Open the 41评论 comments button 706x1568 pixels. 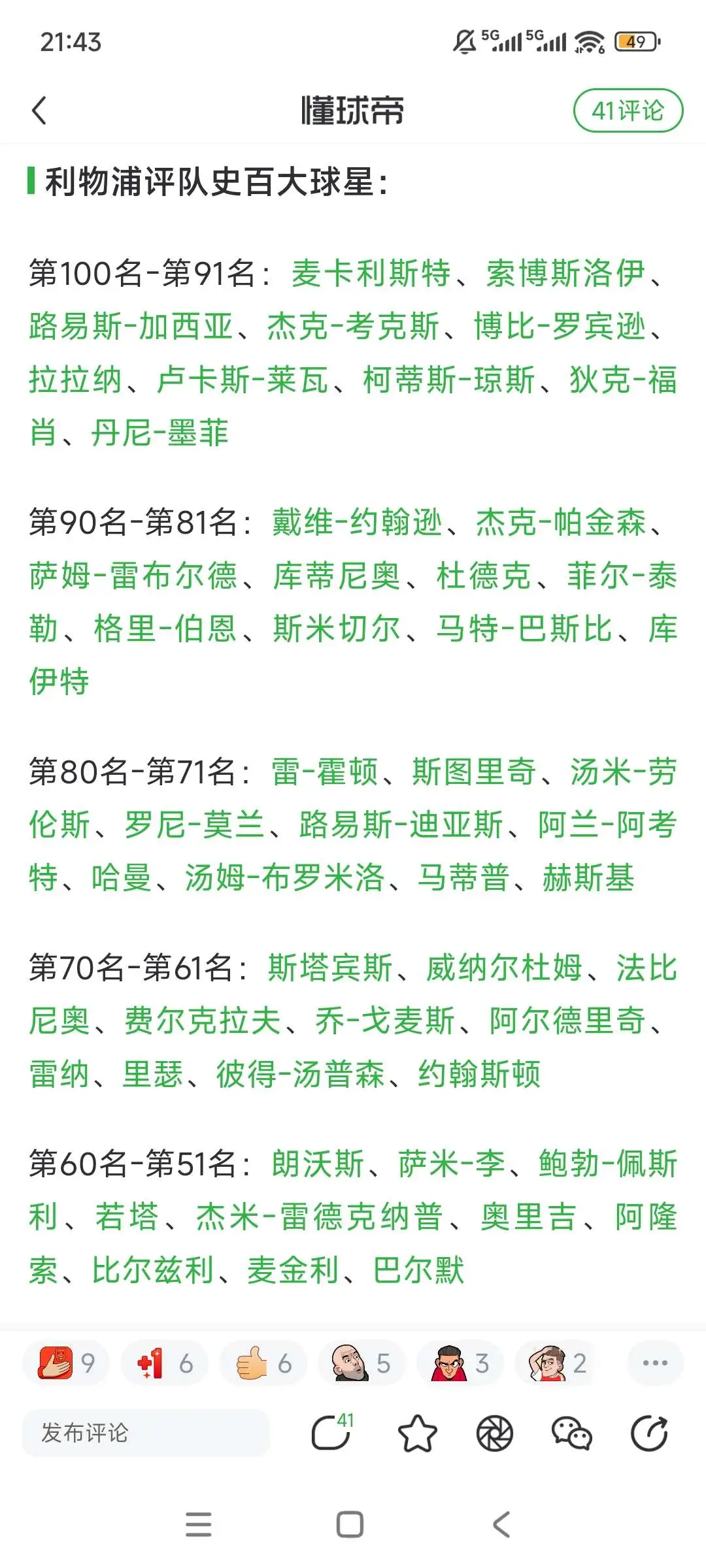(x=628, y=110)
